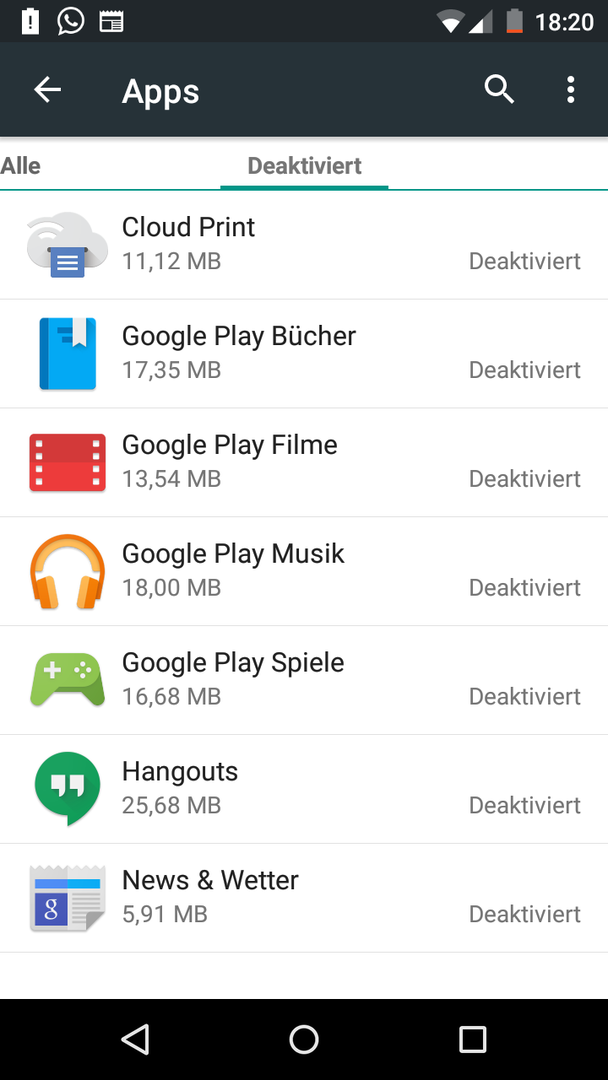608x1080 pixels.
Task: View Google Play Musik app info
Action: (x=304, y=571)
